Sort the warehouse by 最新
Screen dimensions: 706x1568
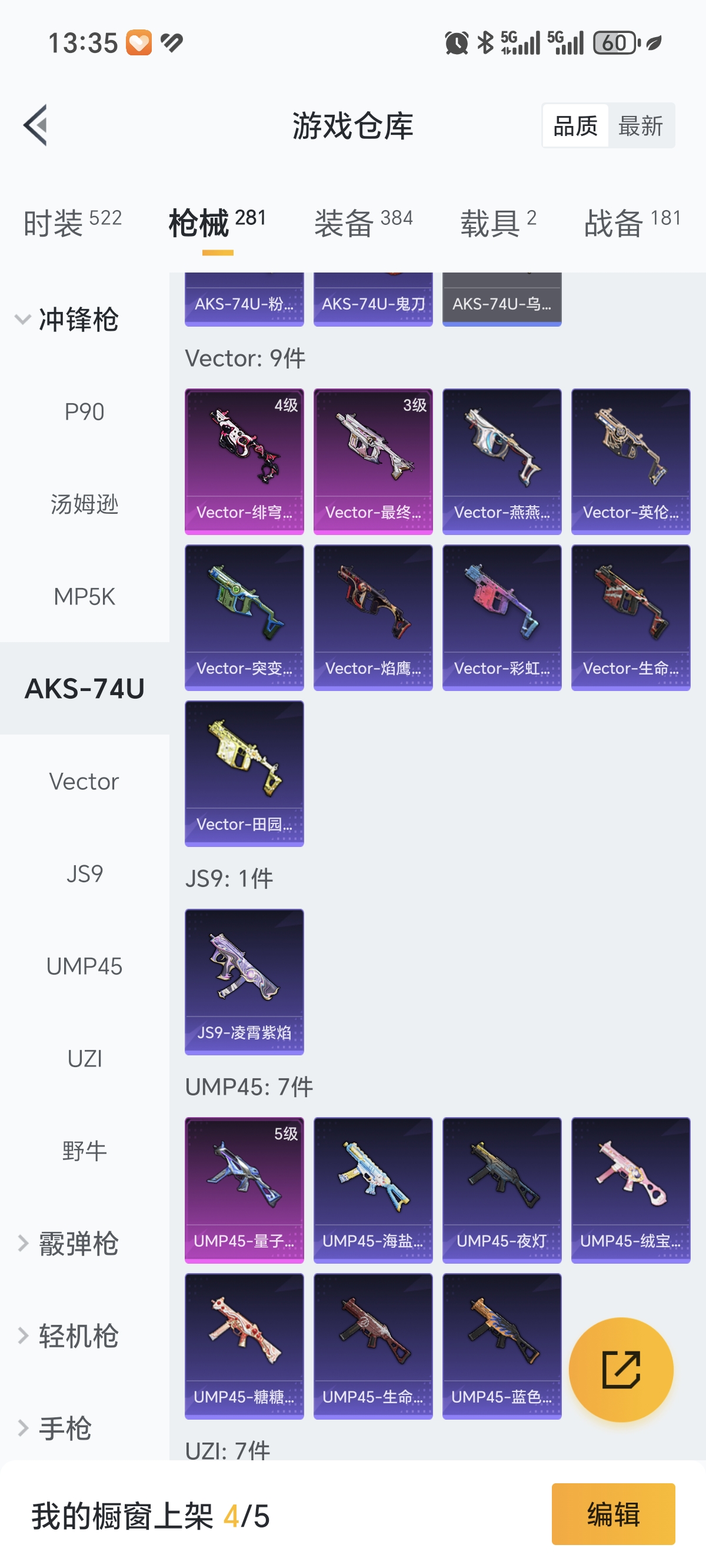(640, 126)
